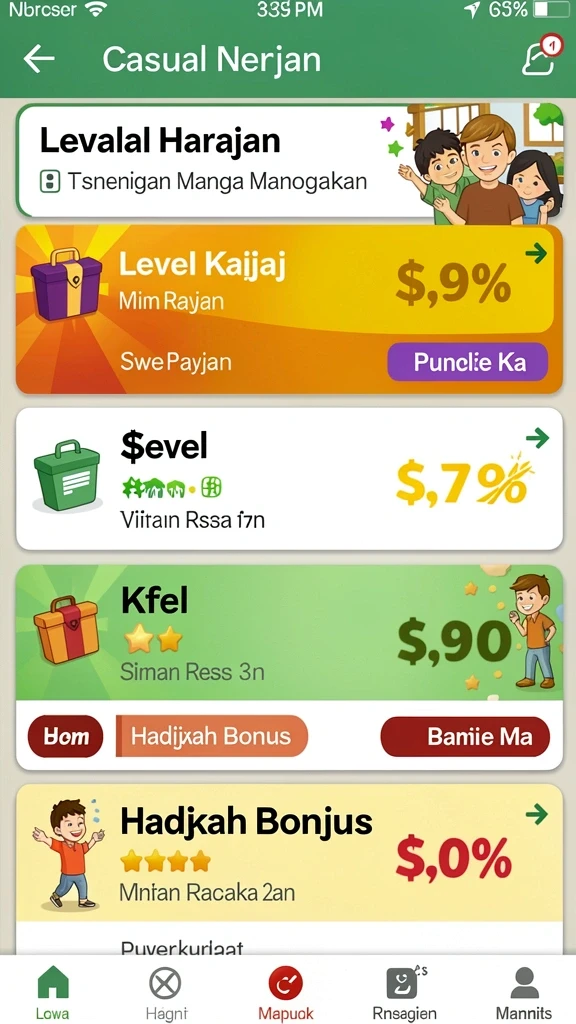Open the Levalal Harajan banner
576x1024 pixels.
click(289, 161)
